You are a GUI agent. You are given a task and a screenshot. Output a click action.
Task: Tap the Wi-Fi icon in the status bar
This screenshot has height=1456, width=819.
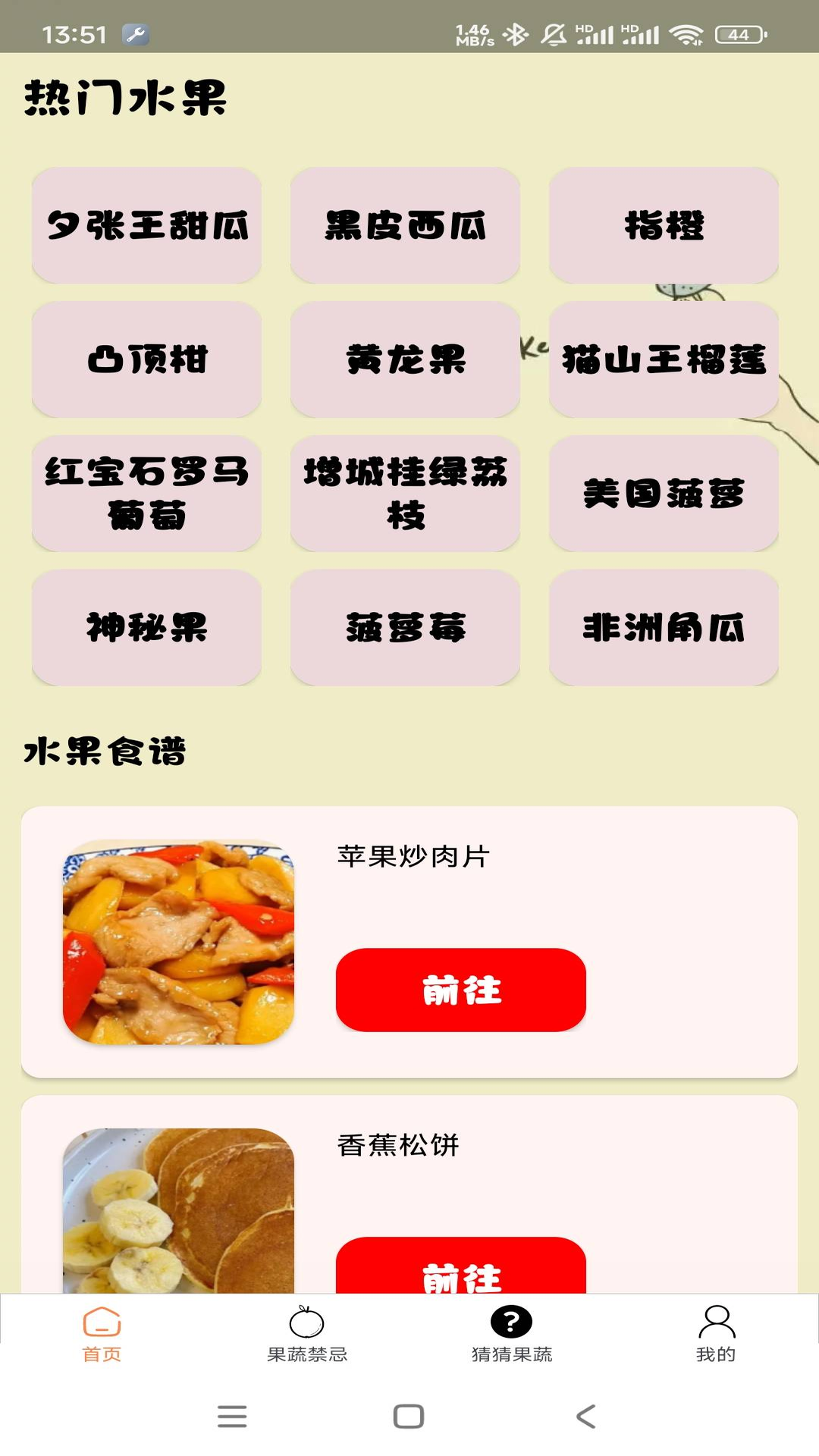689,33
